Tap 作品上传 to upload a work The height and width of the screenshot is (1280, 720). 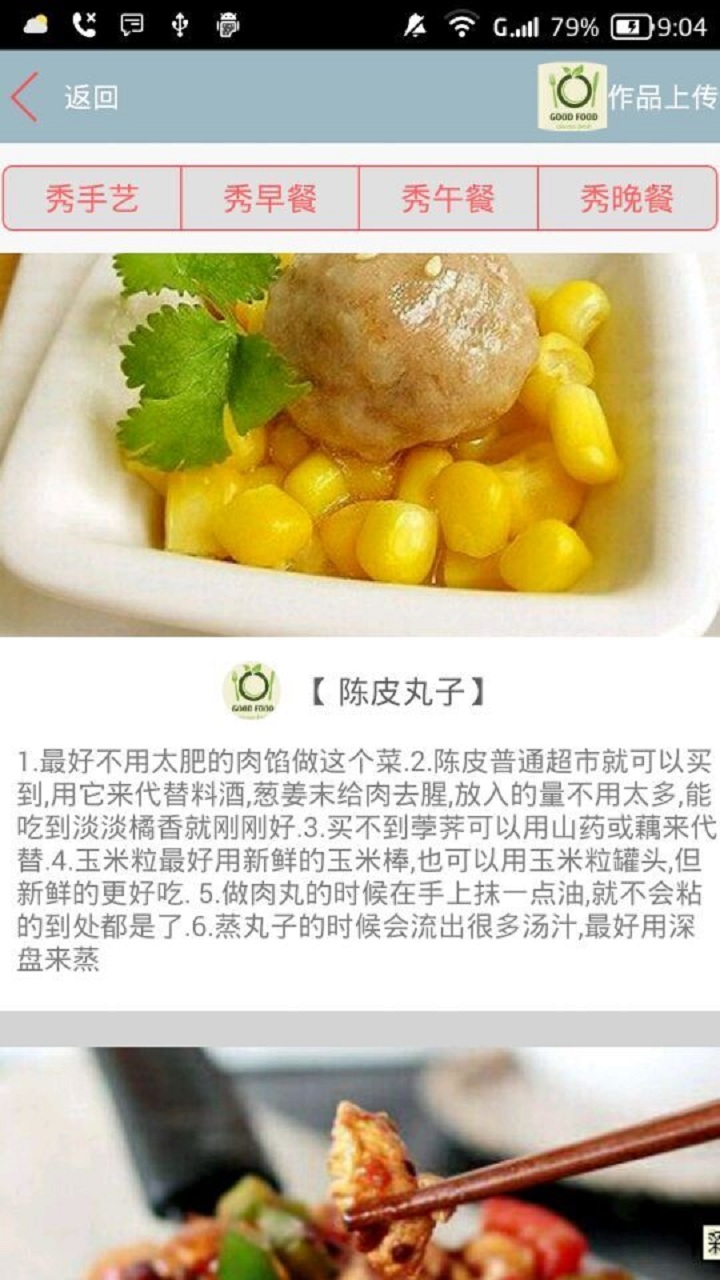click(662, 96)
